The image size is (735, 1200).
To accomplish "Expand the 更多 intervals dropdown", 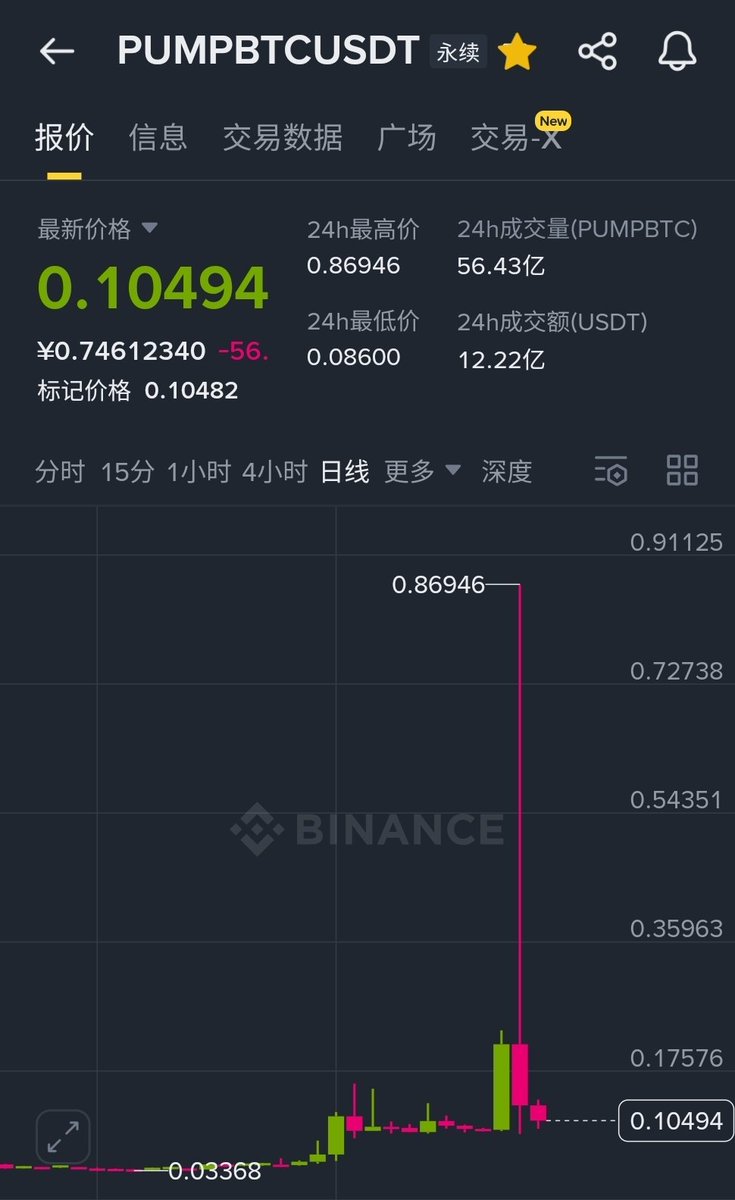I will 422,471.
